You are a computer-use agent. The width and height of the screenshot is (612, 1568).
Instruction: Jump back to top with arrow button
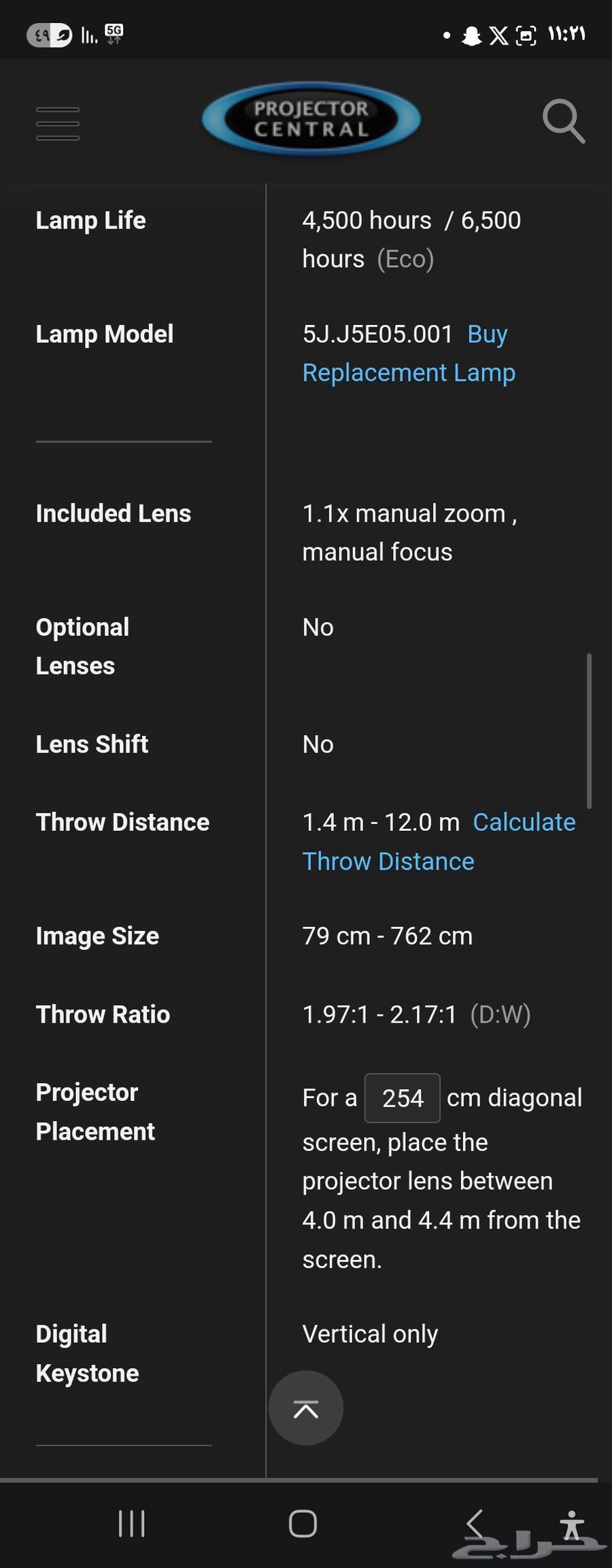[x=306, y=1408]
